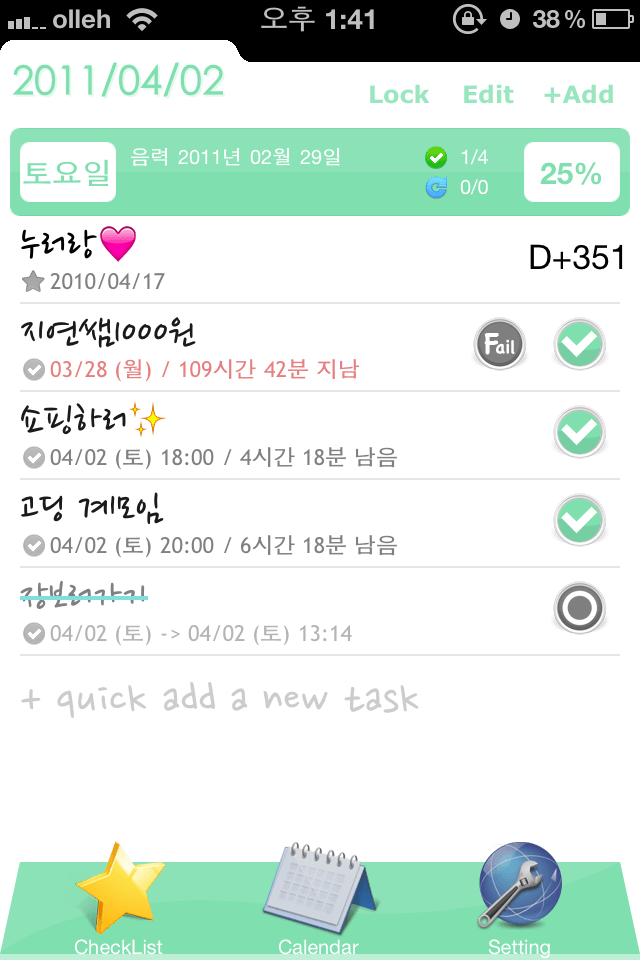640x960 pixels.
Task: Check off the 고딩 계모임 task
Action: 580,520
